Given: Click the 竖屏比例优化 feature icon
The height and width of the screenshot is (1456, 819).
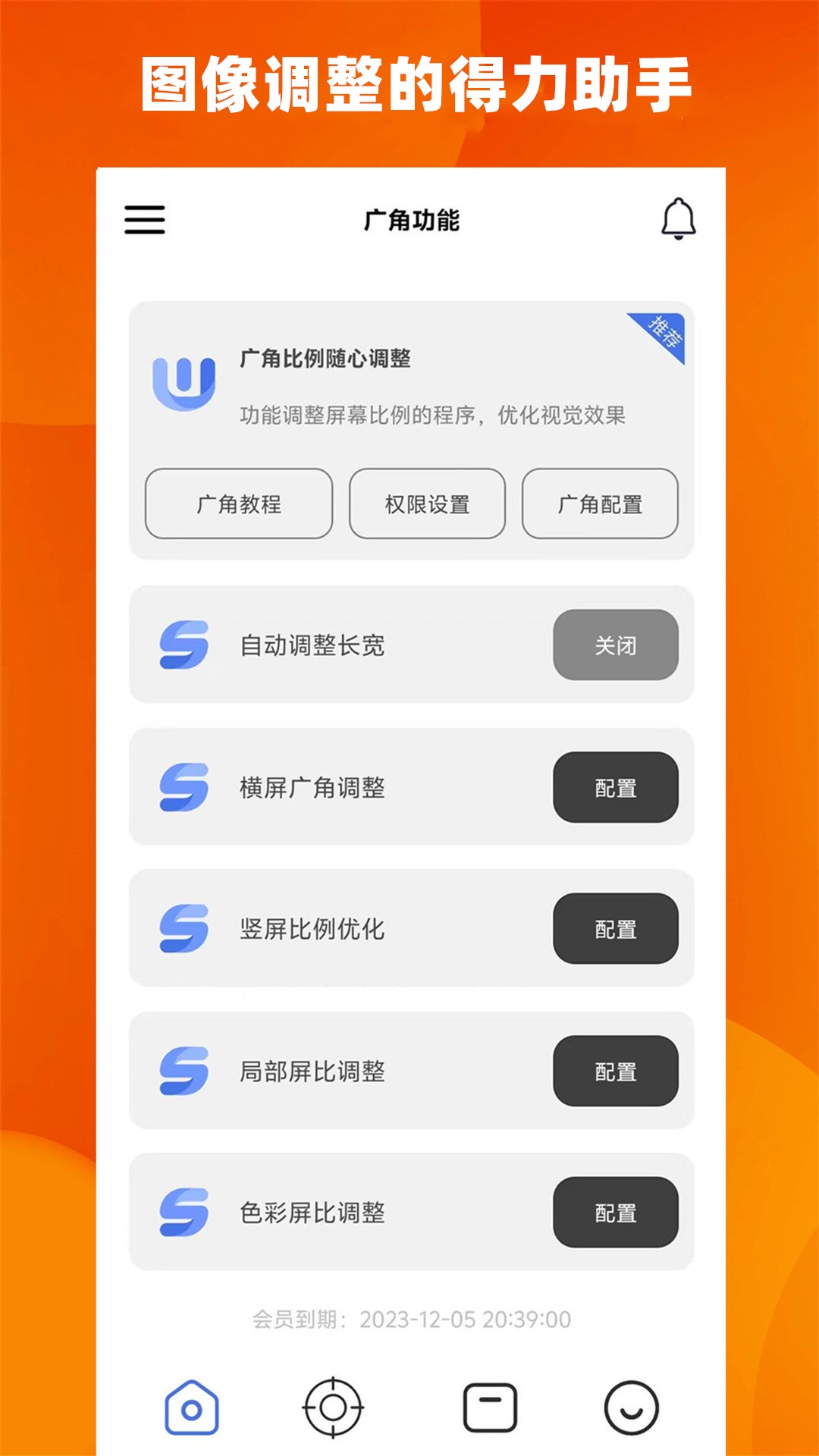Looking at the screenshot, I should coord(183,930).
